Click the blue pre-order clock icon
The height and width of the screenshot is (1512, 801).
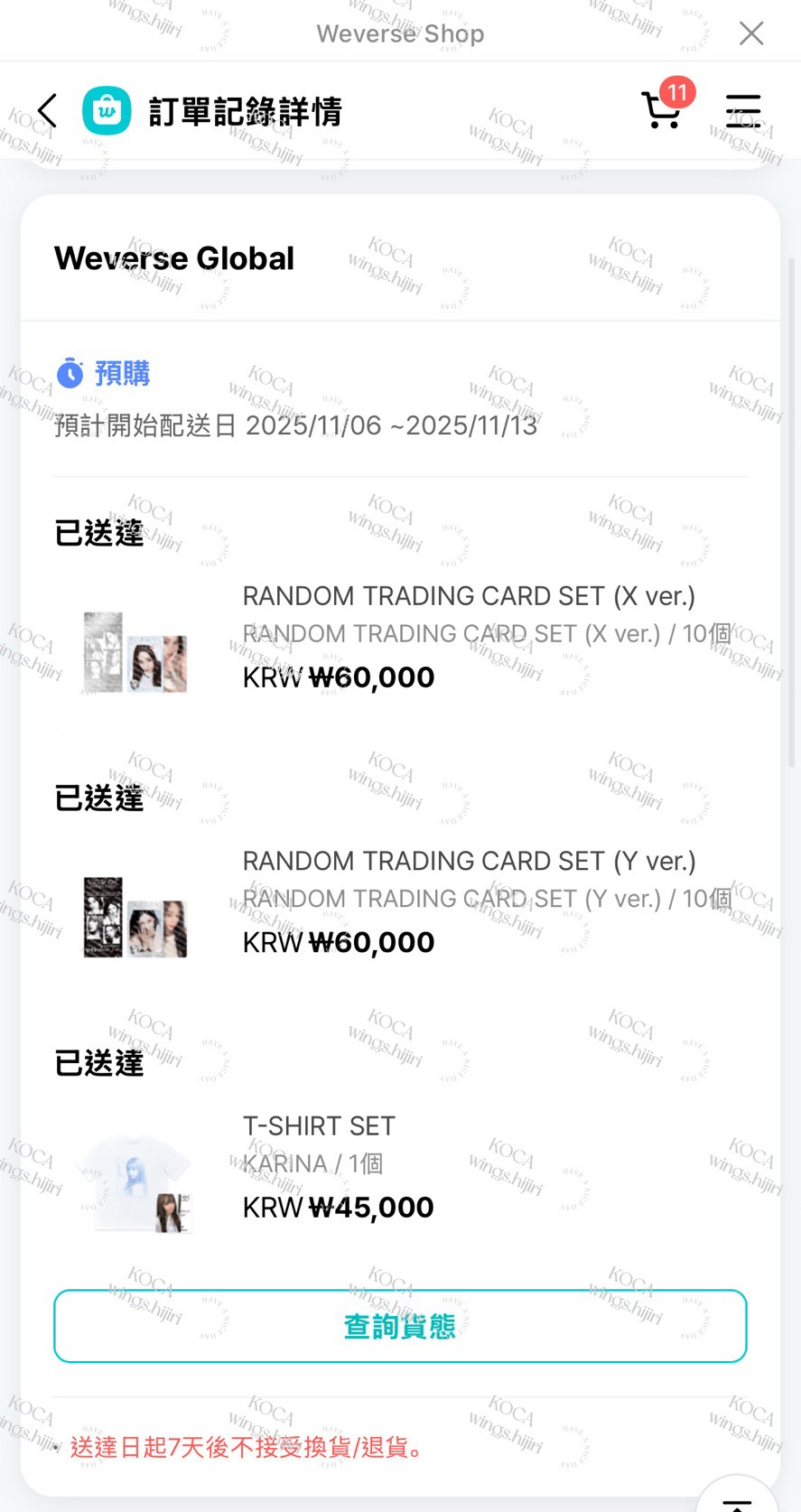pos(70,374)
